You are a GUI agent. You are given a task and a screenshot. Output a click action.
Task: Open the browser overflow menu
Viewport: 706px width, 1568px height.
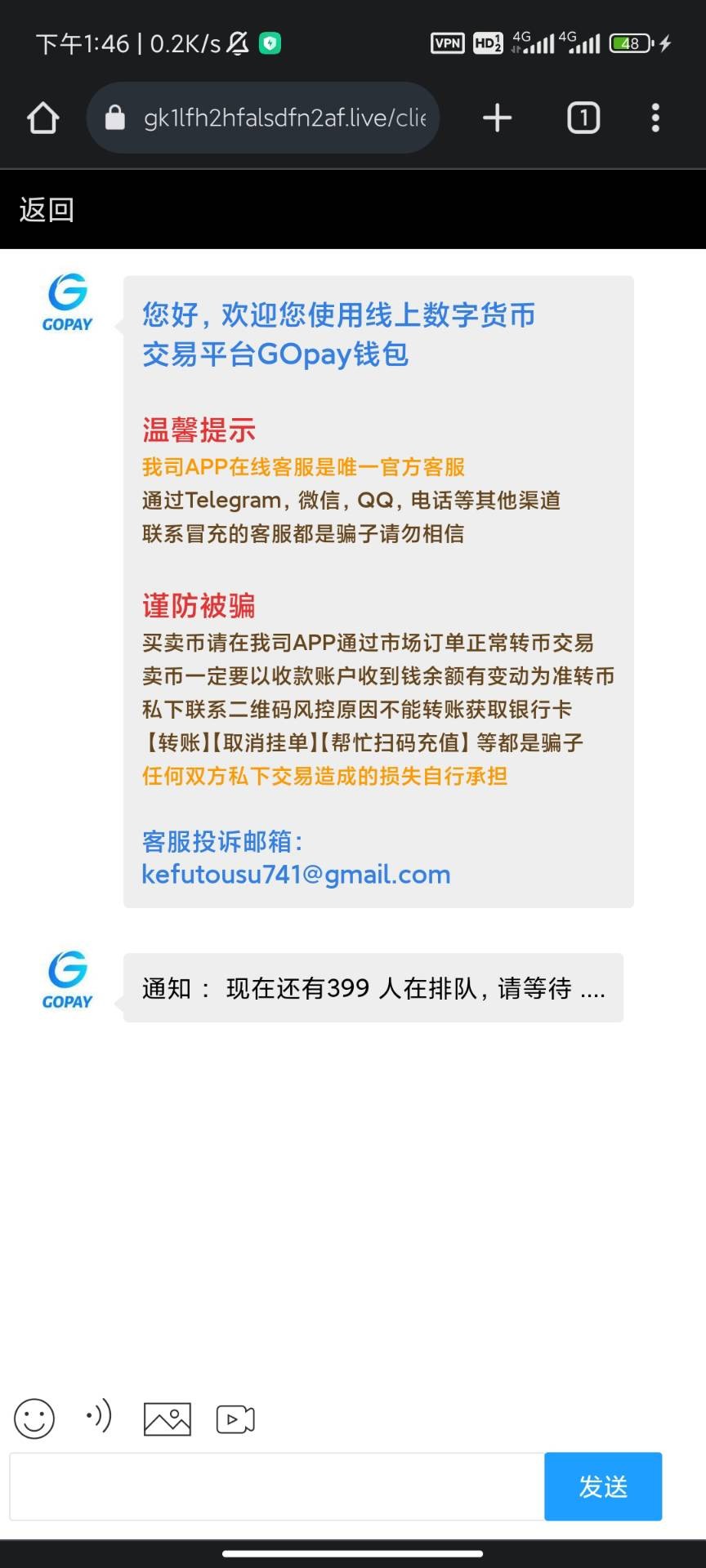click(655, 118)
